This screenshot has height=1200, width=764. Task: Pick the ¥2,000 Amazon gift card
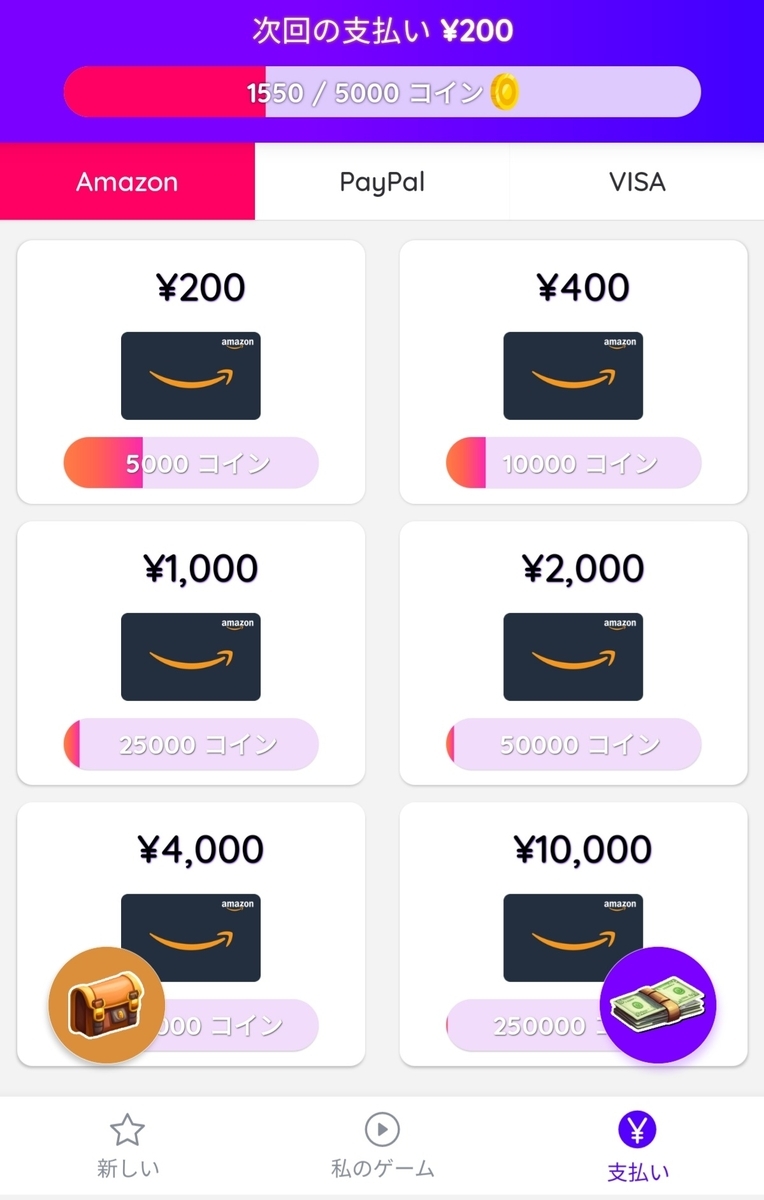(573, 653)
